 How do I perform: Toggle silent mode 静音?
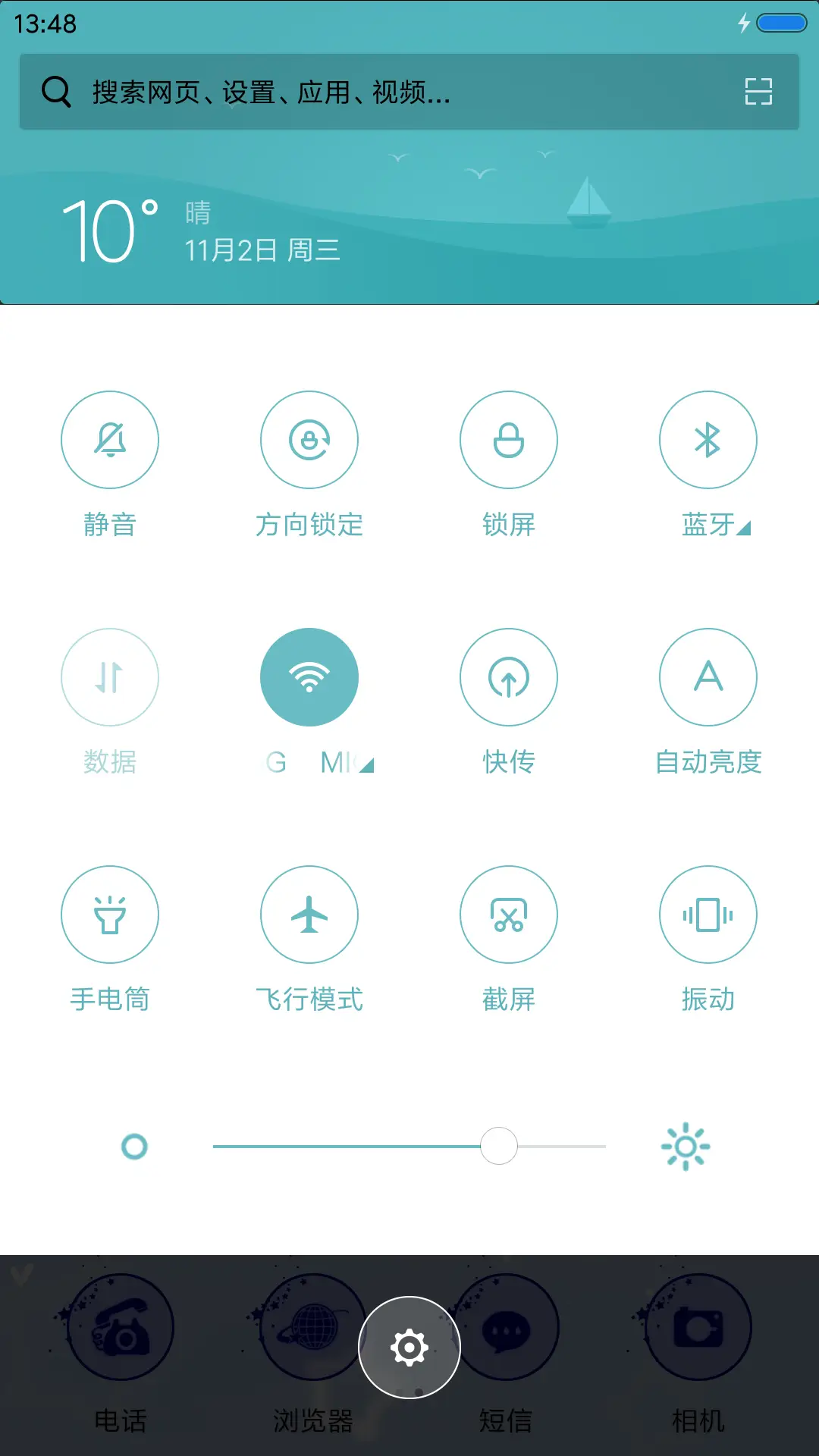pyautogui.click(x=110, y=440)
